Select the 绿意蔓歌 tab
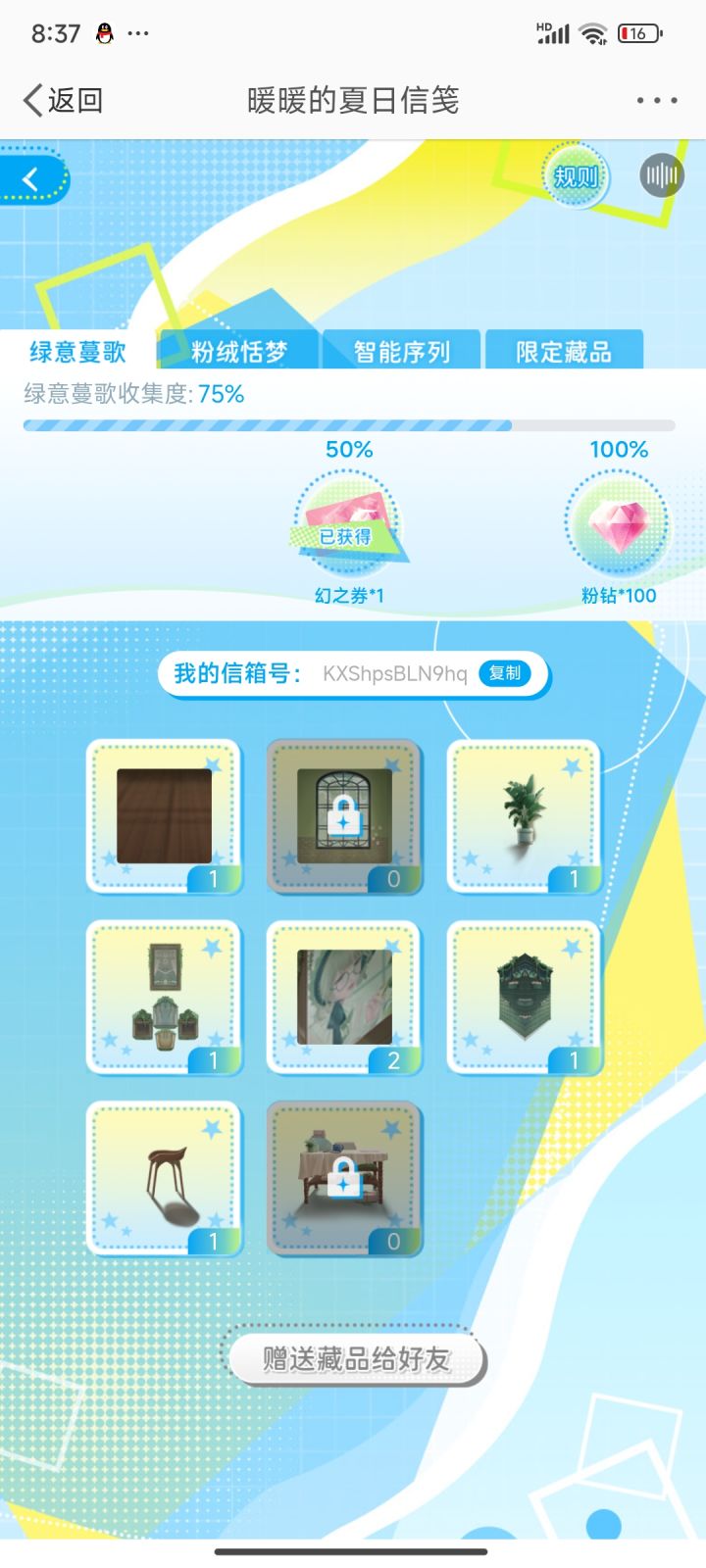 point(76,351)
